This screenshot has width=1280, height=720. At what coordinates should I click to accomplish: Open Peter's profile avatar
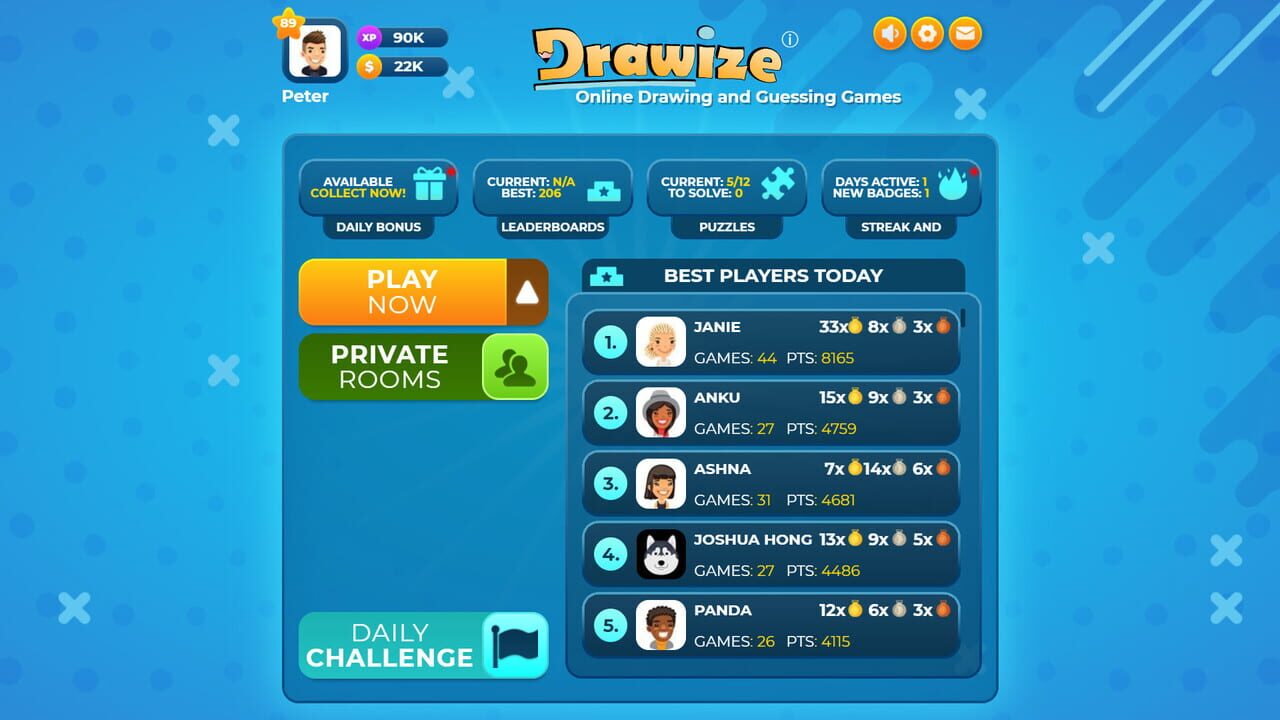(x=316, y=51)
